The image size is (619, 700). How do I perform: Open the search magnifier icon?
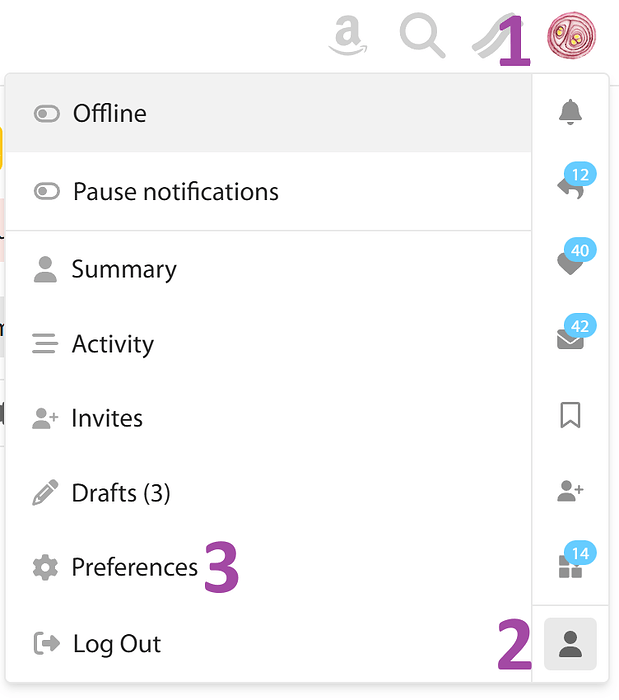(x=422, y=37)
